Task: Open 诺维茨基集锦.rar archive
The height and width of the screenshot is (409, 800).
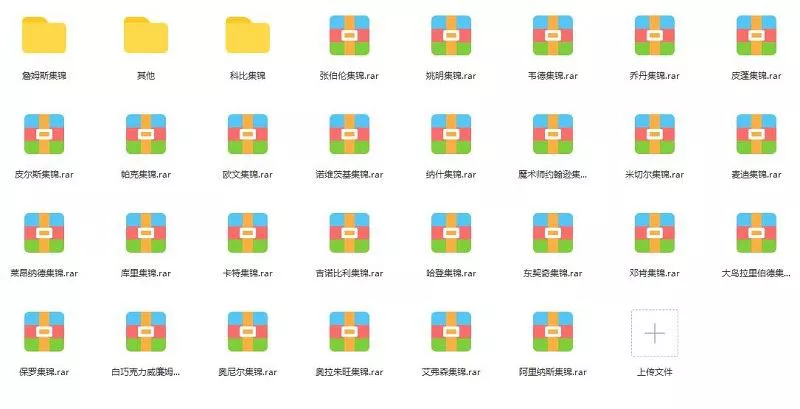Action: [349, 135]
